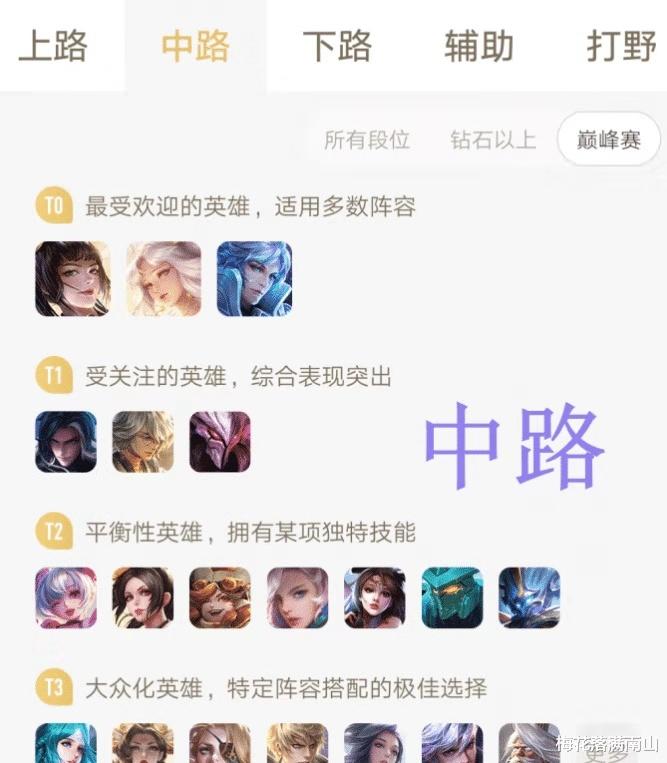This screenshot has width=667, height=763.
Task: Switch to the 下路 tab
Action: [x=337, y=46]
